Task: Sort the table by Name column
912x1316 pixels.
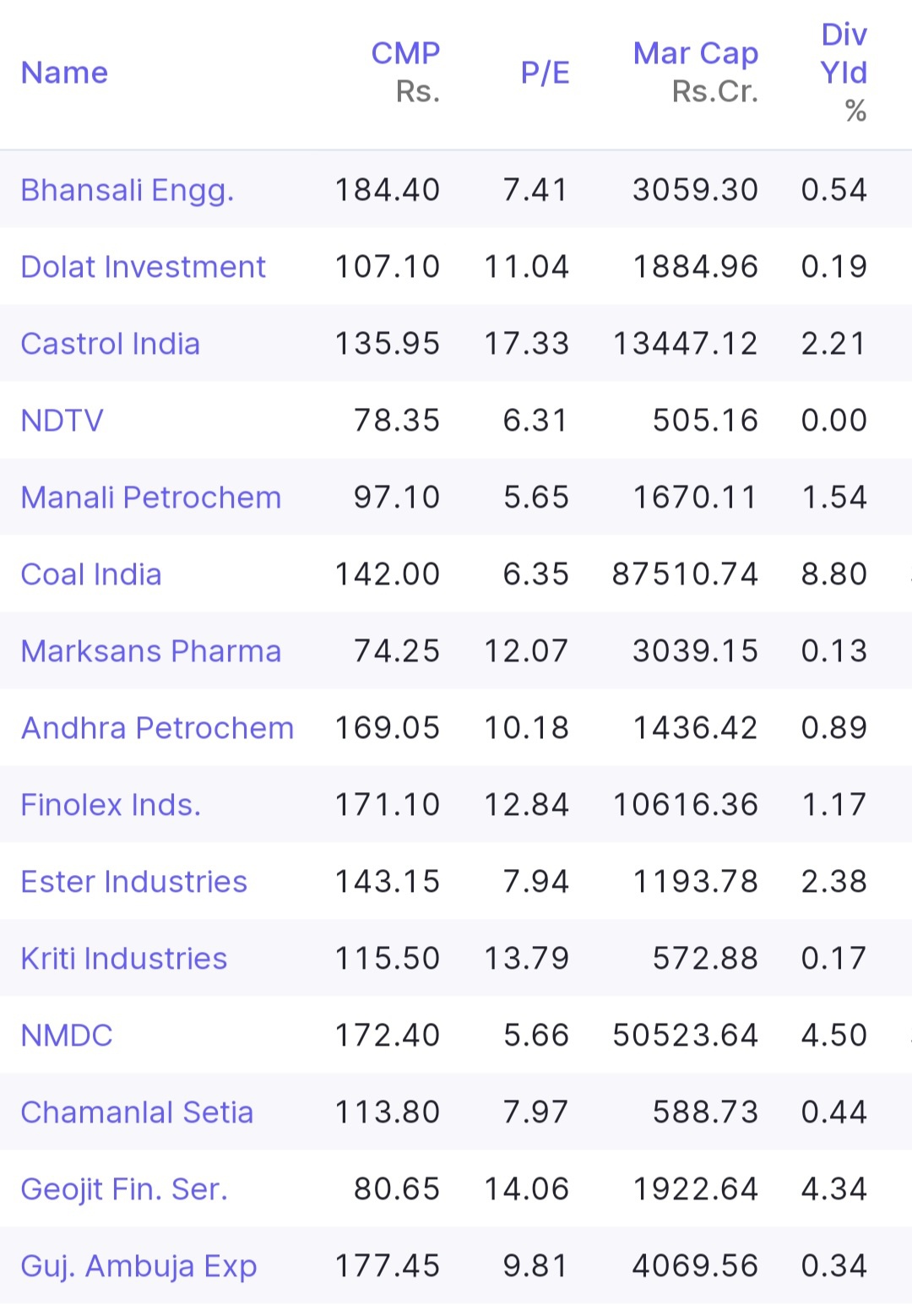Action: (64, 73)
